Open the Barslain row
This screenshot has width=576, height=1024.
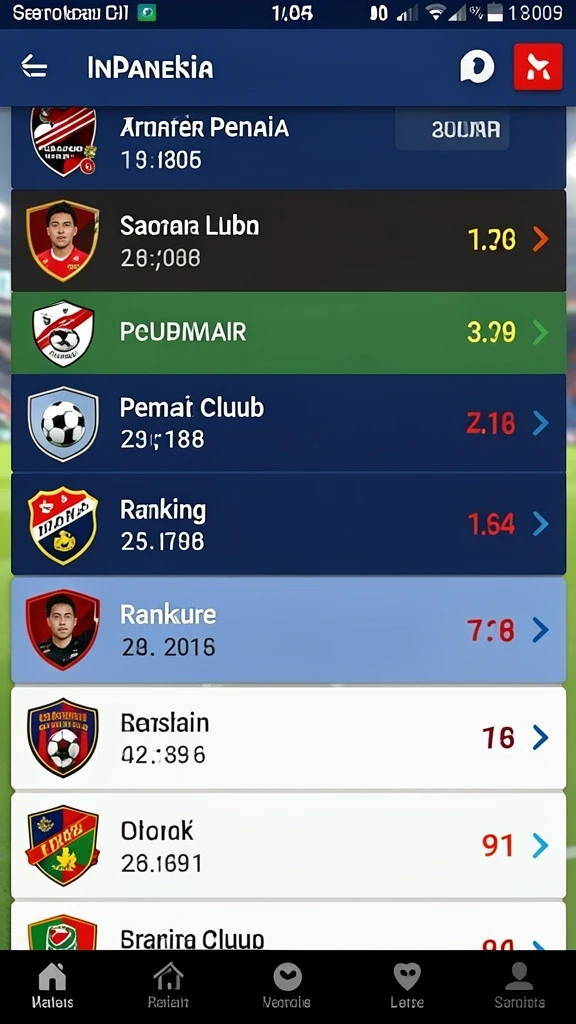click(x=289, y=738)
